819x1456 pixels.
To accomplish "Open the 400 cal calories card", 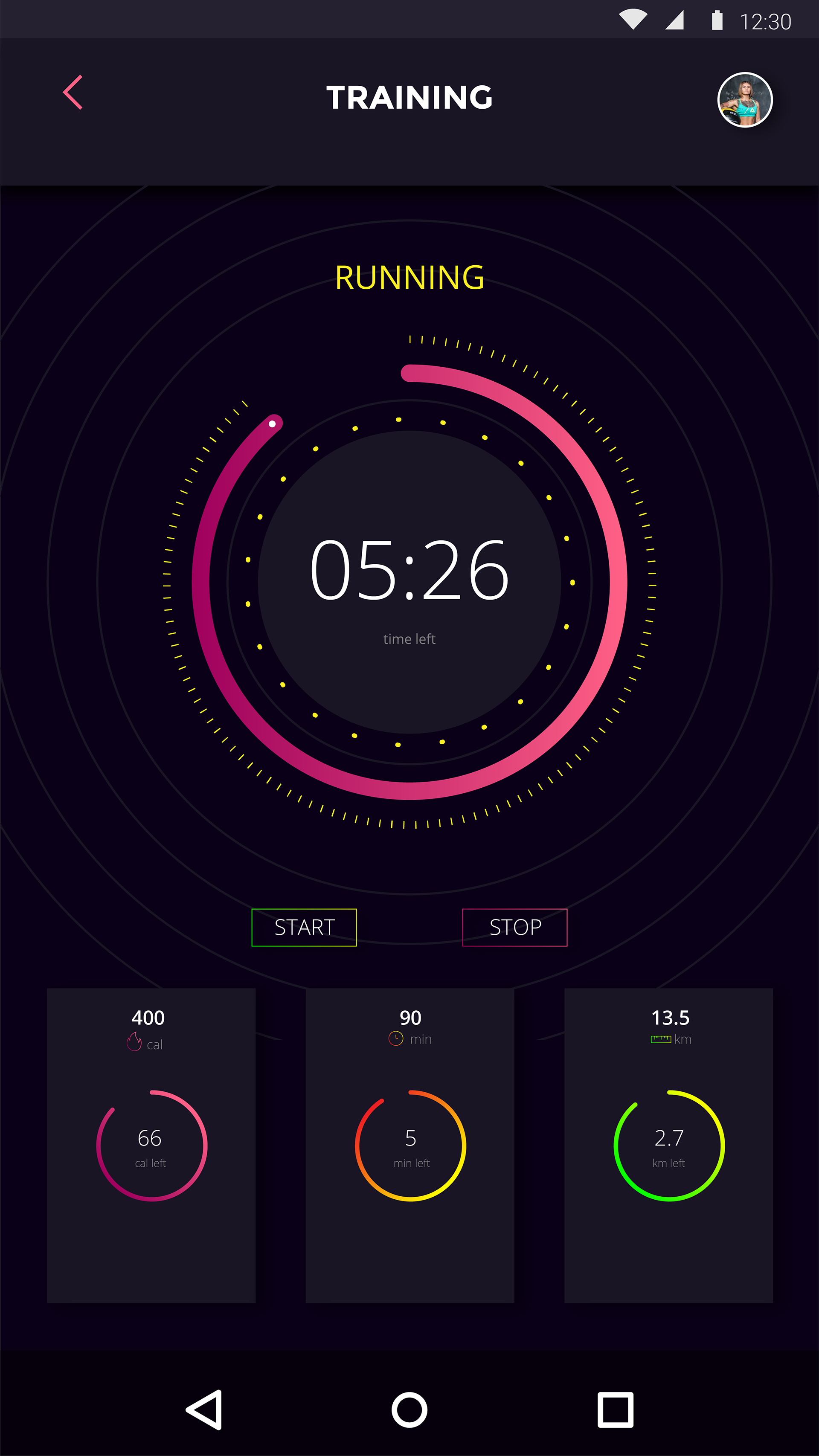I will tap(151, 1145).
